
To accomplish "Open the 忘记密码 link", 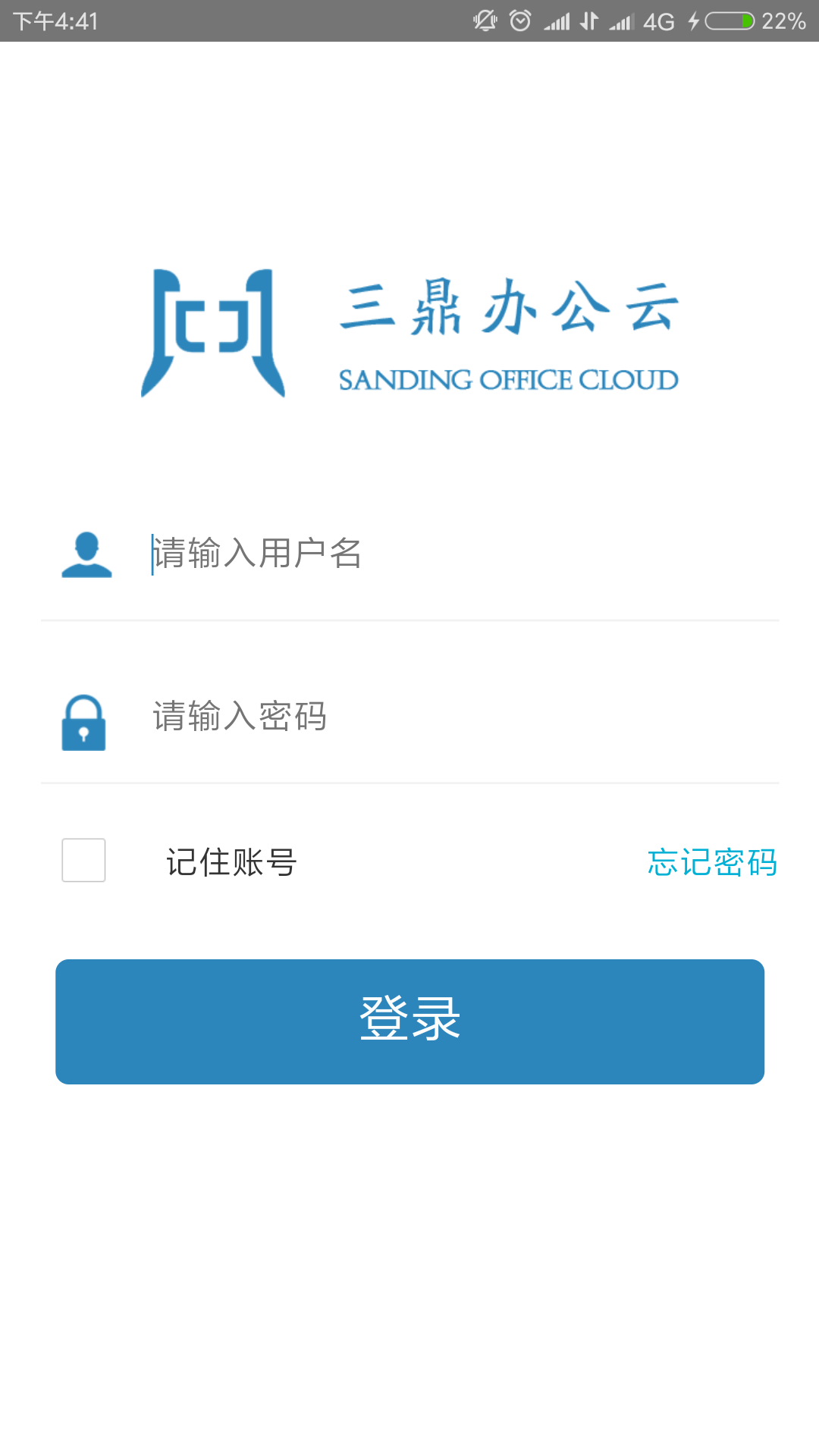I will pyautogui.click(x=712, y=862).
